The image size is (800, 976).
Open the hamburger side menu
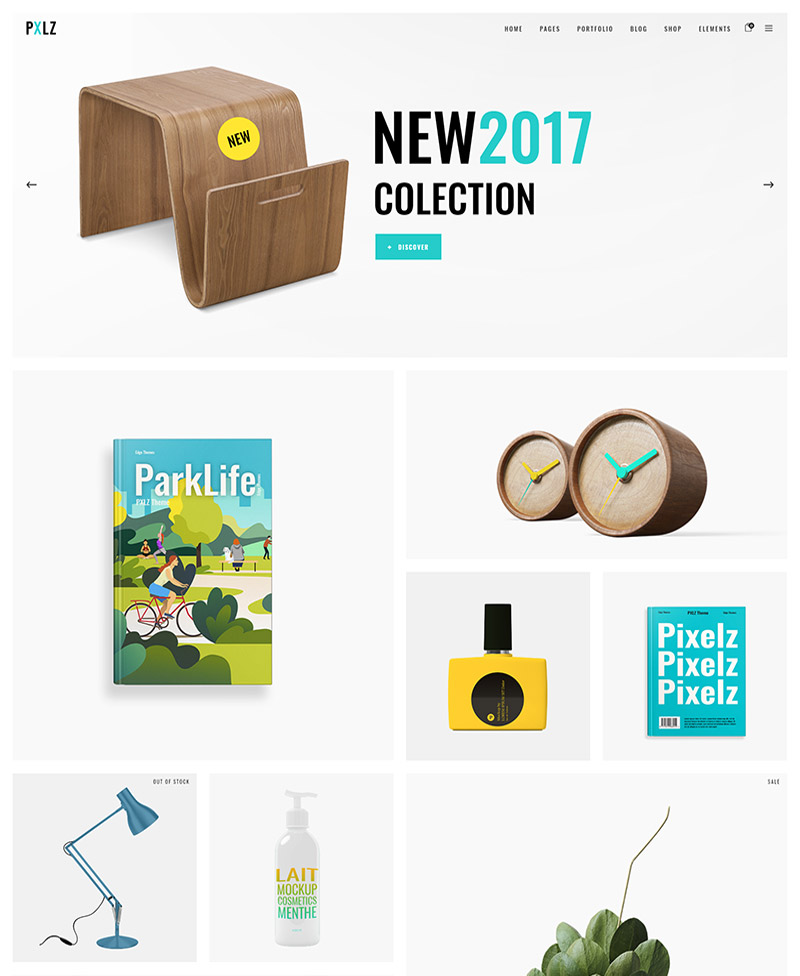[x=769, y=28]
